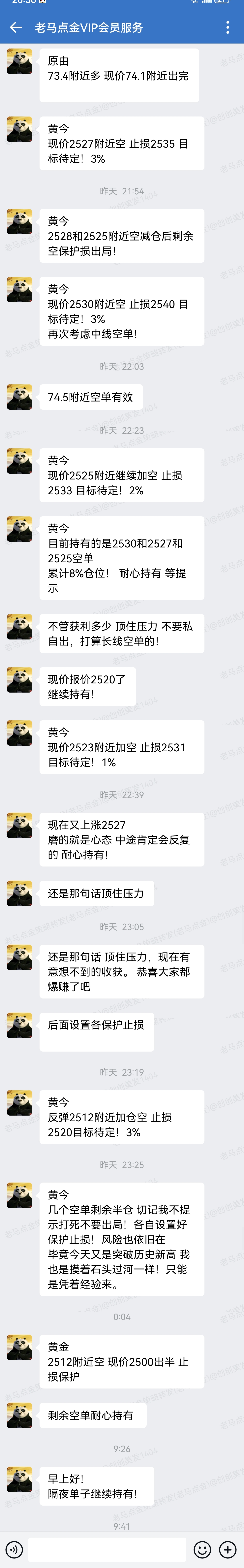
Task: Switch to voice message input
Action: 13,1549
